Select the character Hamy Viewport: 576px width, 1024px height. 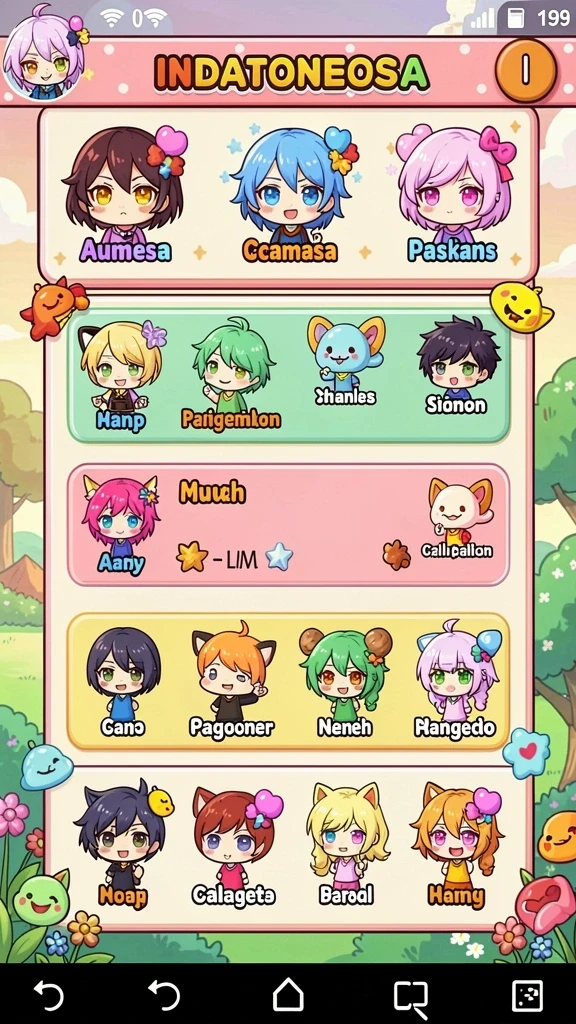(456, 846)
